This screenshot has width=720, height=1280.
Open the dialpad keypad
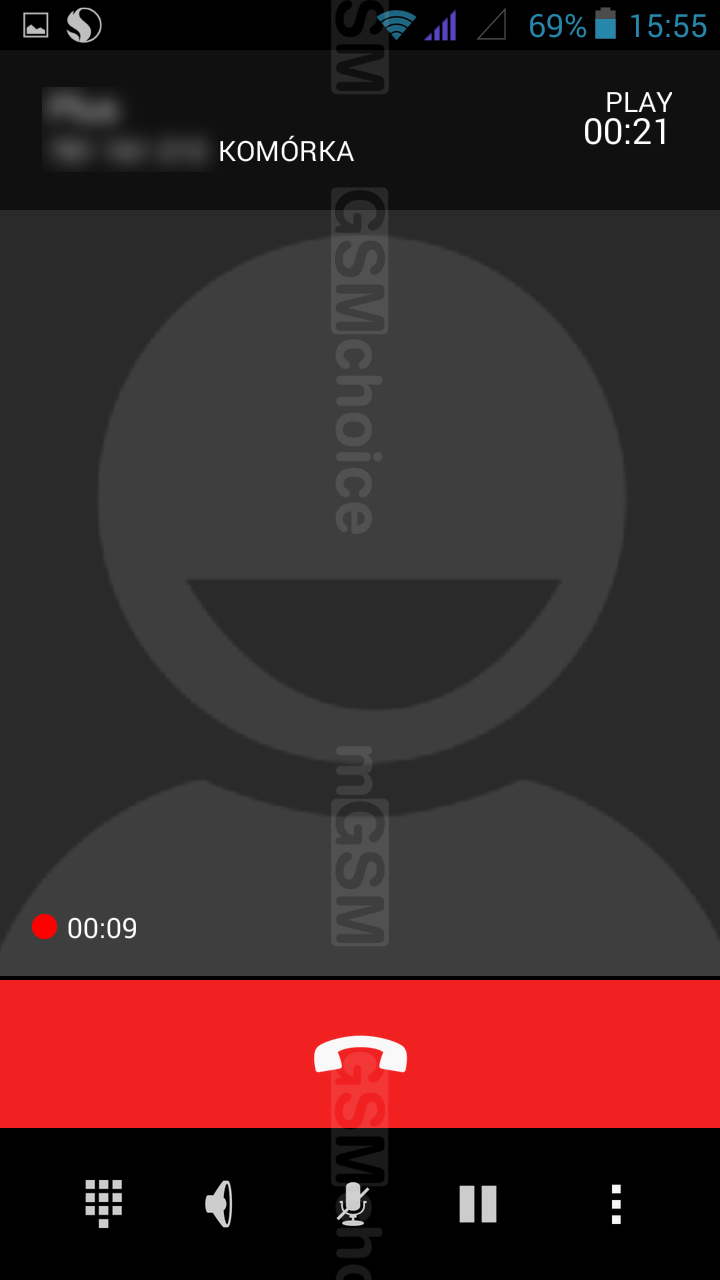pos(103,1203)
